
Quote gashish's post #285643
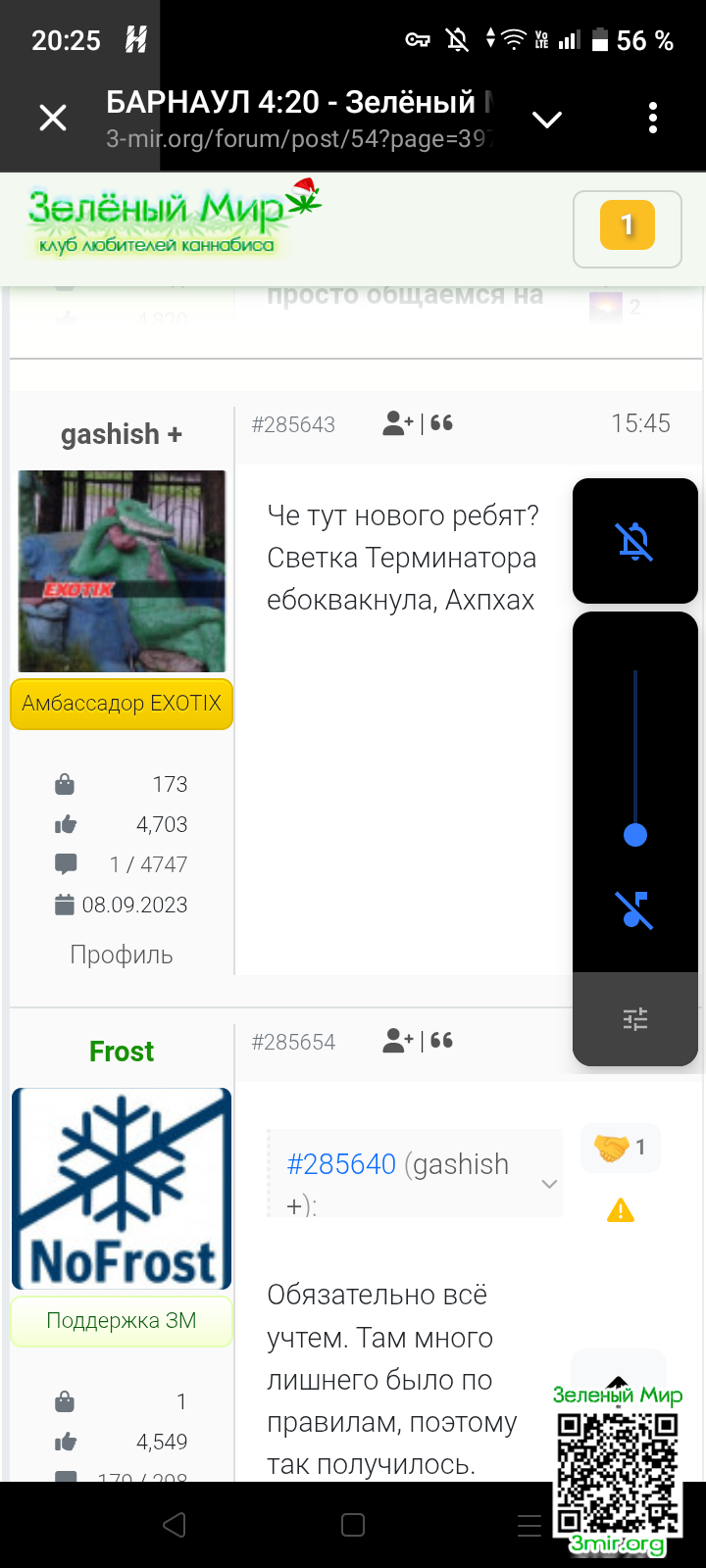(442, 423)
